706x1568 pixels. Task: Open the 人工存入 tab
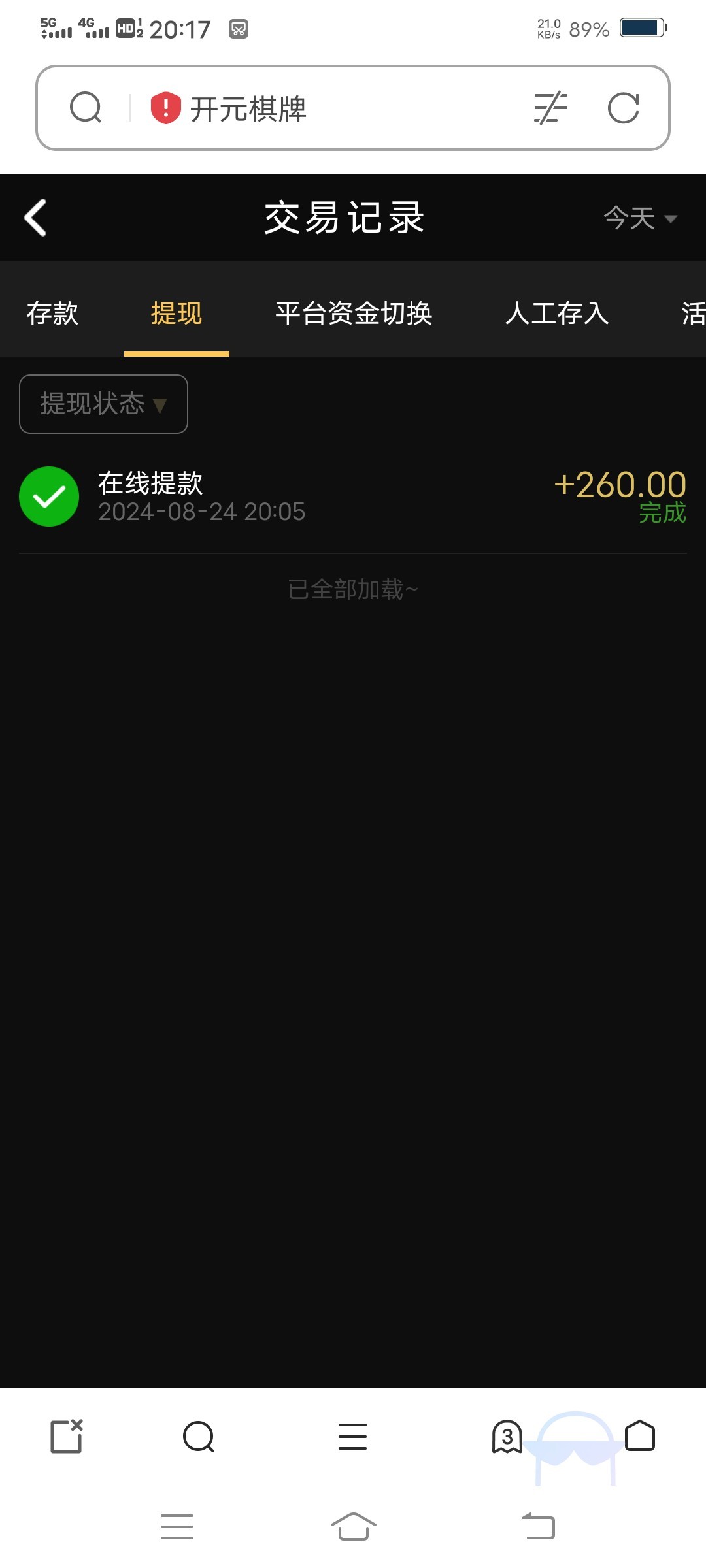[557, 313]
